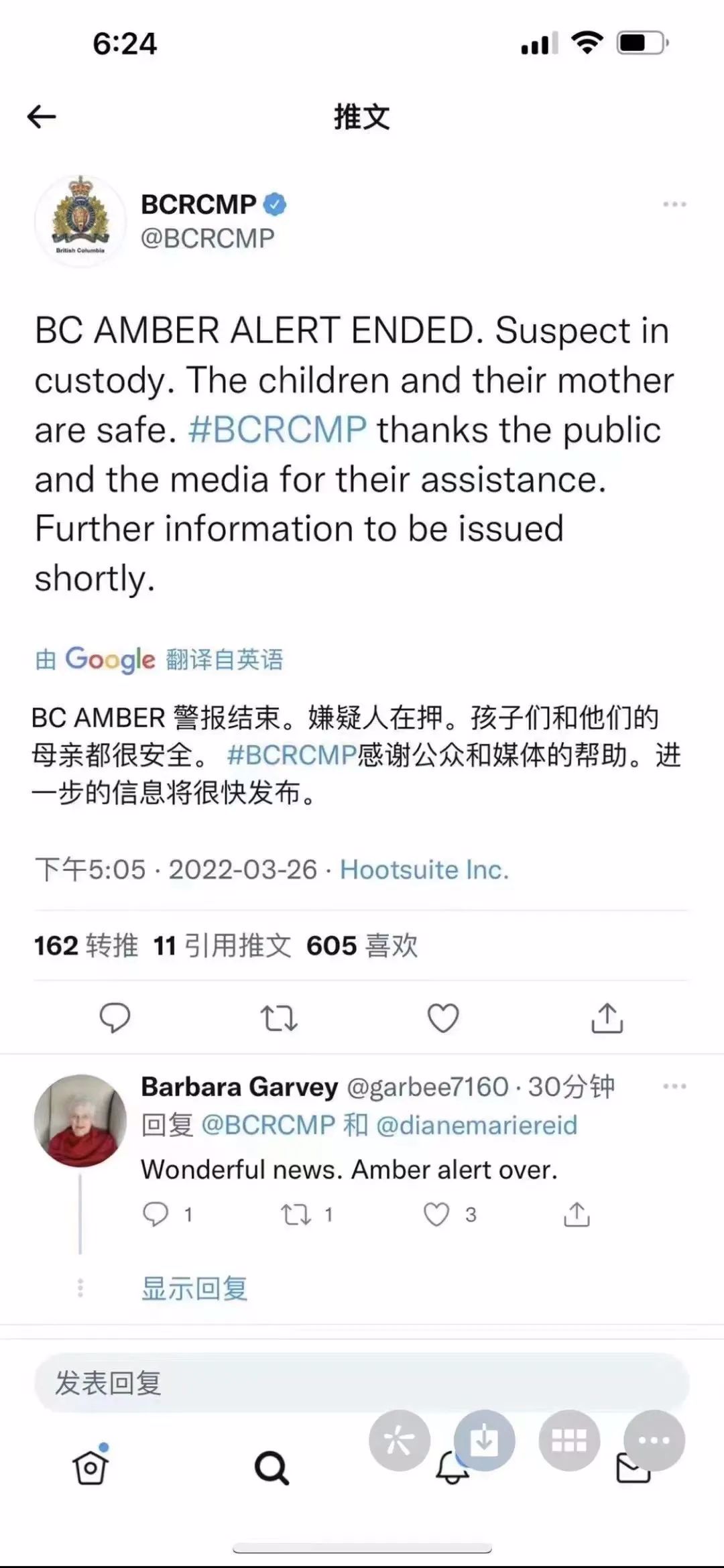Like the BCRCMP tweet
724x1568 pixels.
pyautogui.click(x=443, y=1018)
